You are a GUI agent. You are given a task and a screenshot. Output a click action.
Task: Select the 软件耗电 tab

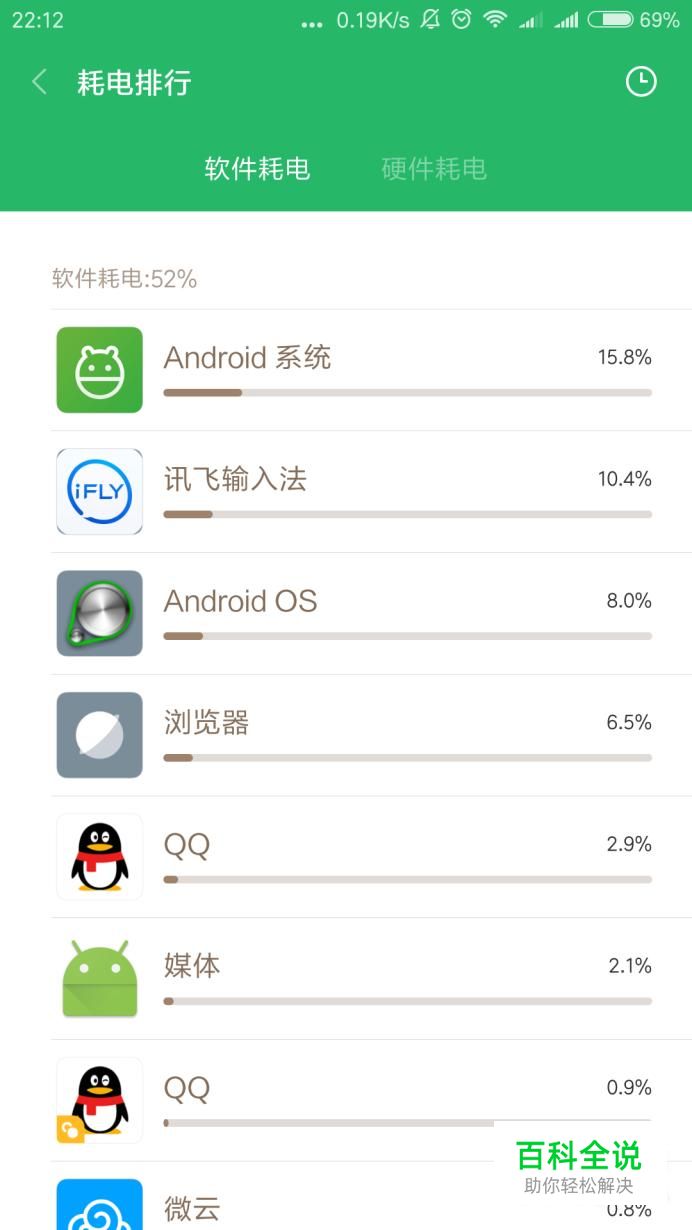pos(257,168)
